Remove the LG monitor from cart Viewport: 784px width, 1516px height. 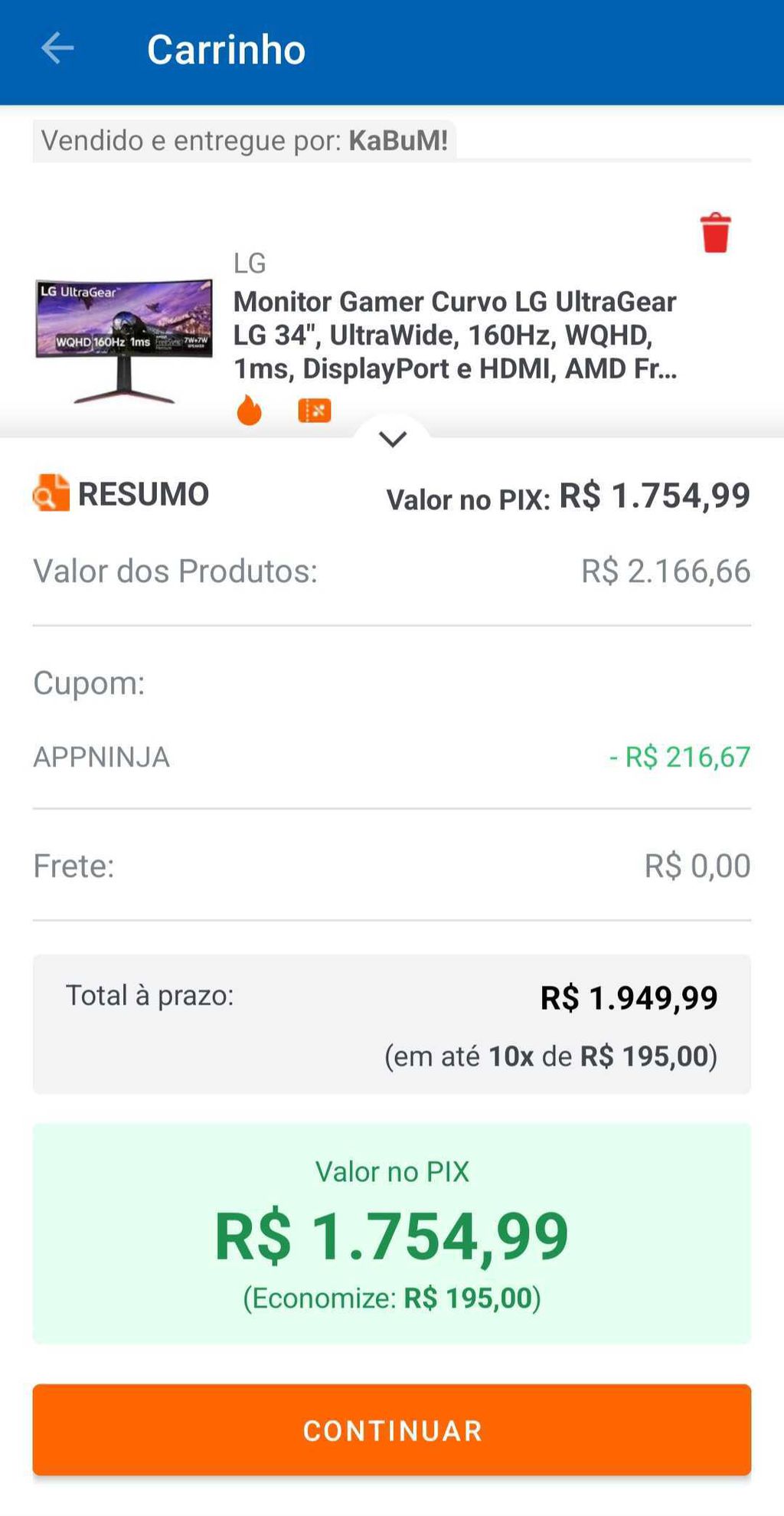pyautogui.click(x=715, y=233)
